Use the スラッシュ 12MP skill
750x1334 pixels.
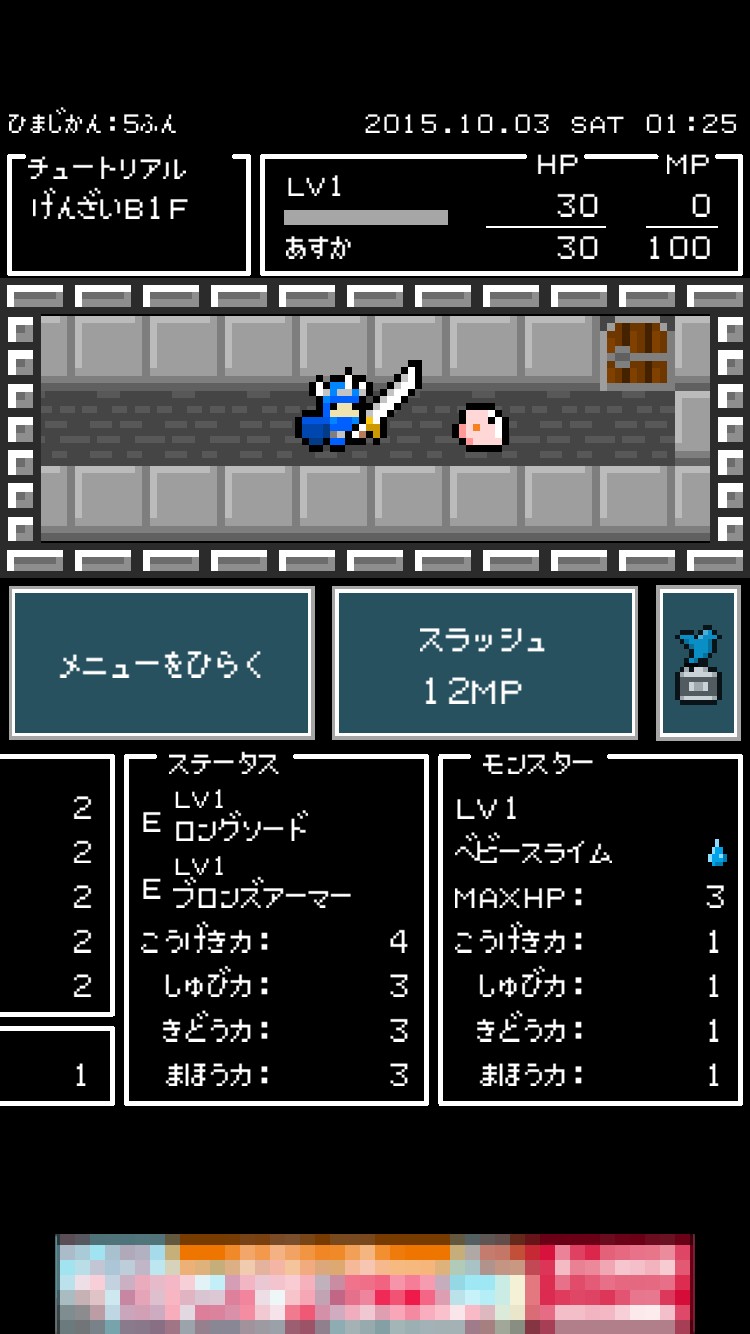(484, 663)
